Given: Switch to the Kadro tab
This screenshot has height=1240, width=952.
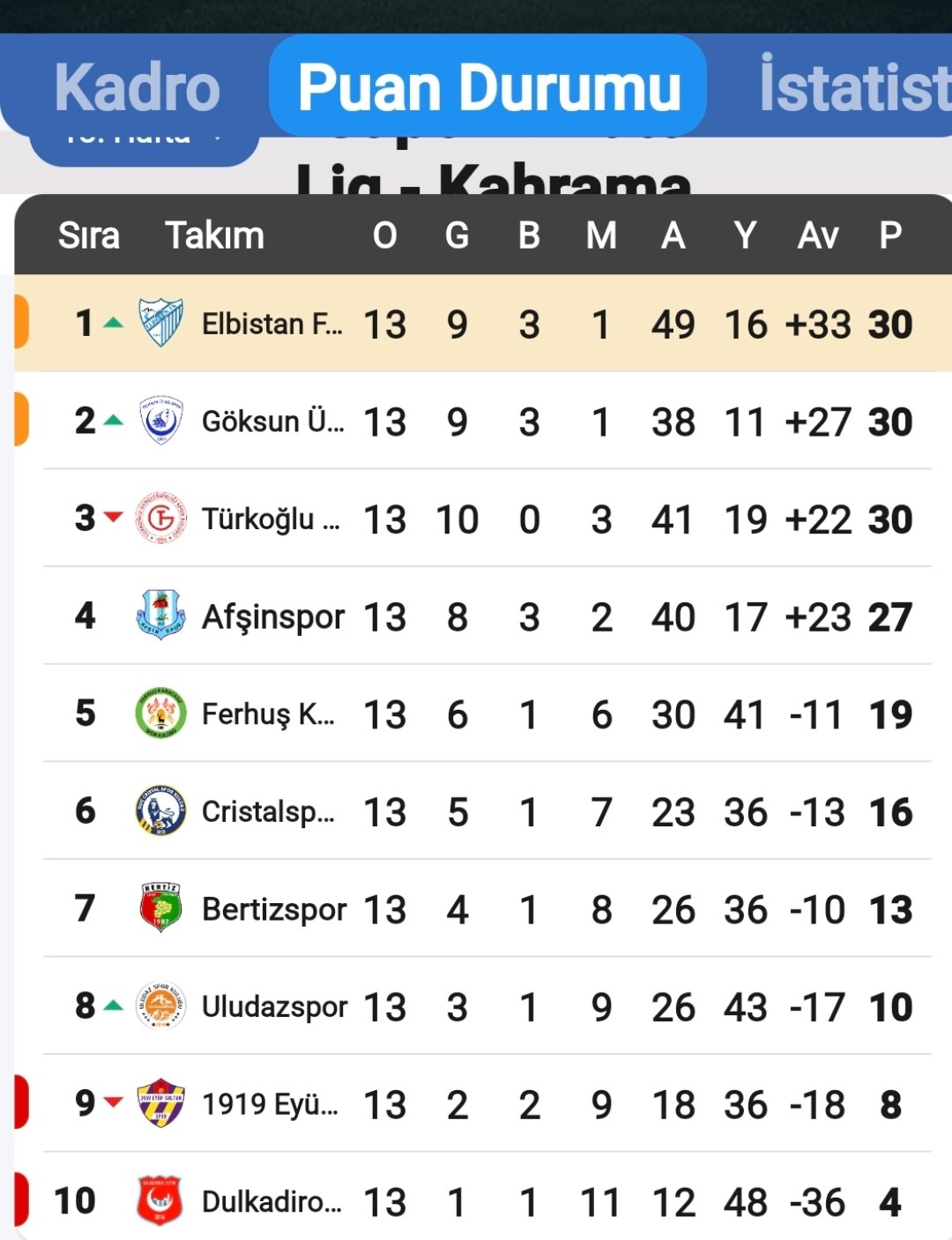Looking at the screenshot, I should tap(138, 87).
